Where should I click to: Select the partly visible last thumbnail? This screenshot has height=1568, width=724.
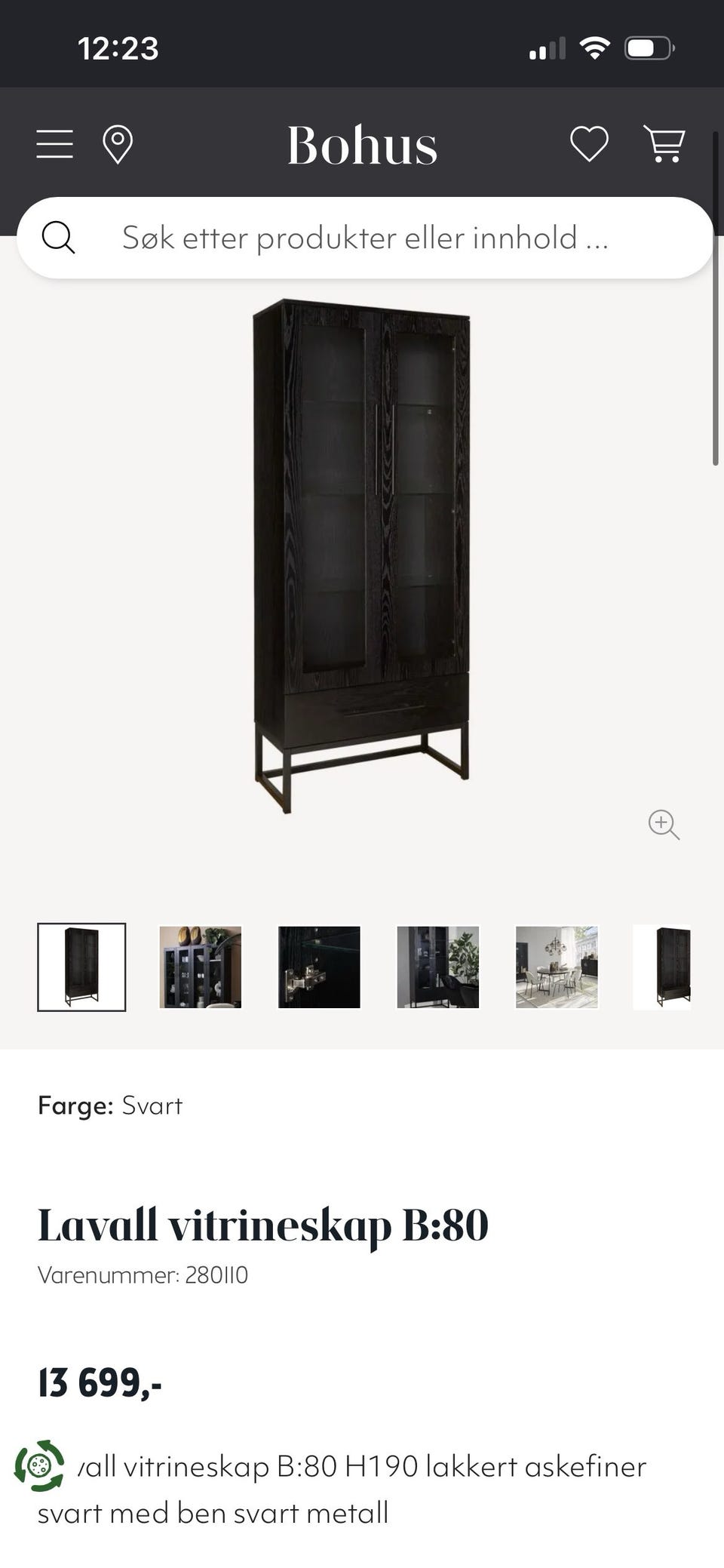[x=662, y=967]
